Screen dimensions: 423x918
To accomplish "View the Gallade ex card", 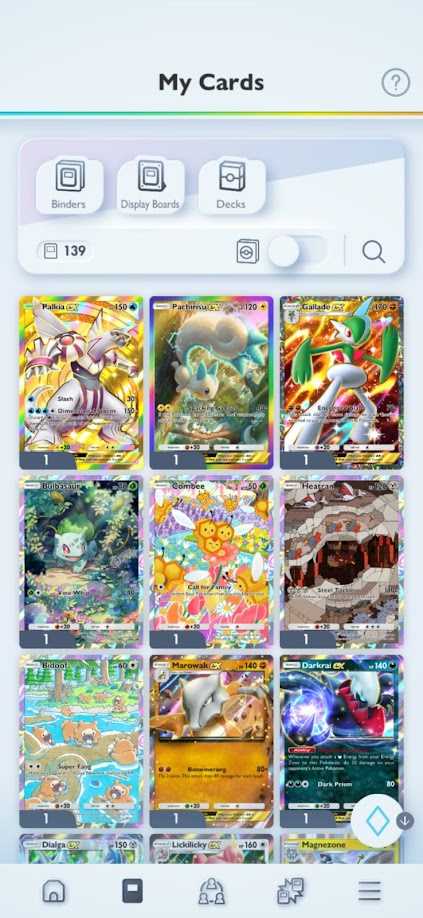I will 342,382.
